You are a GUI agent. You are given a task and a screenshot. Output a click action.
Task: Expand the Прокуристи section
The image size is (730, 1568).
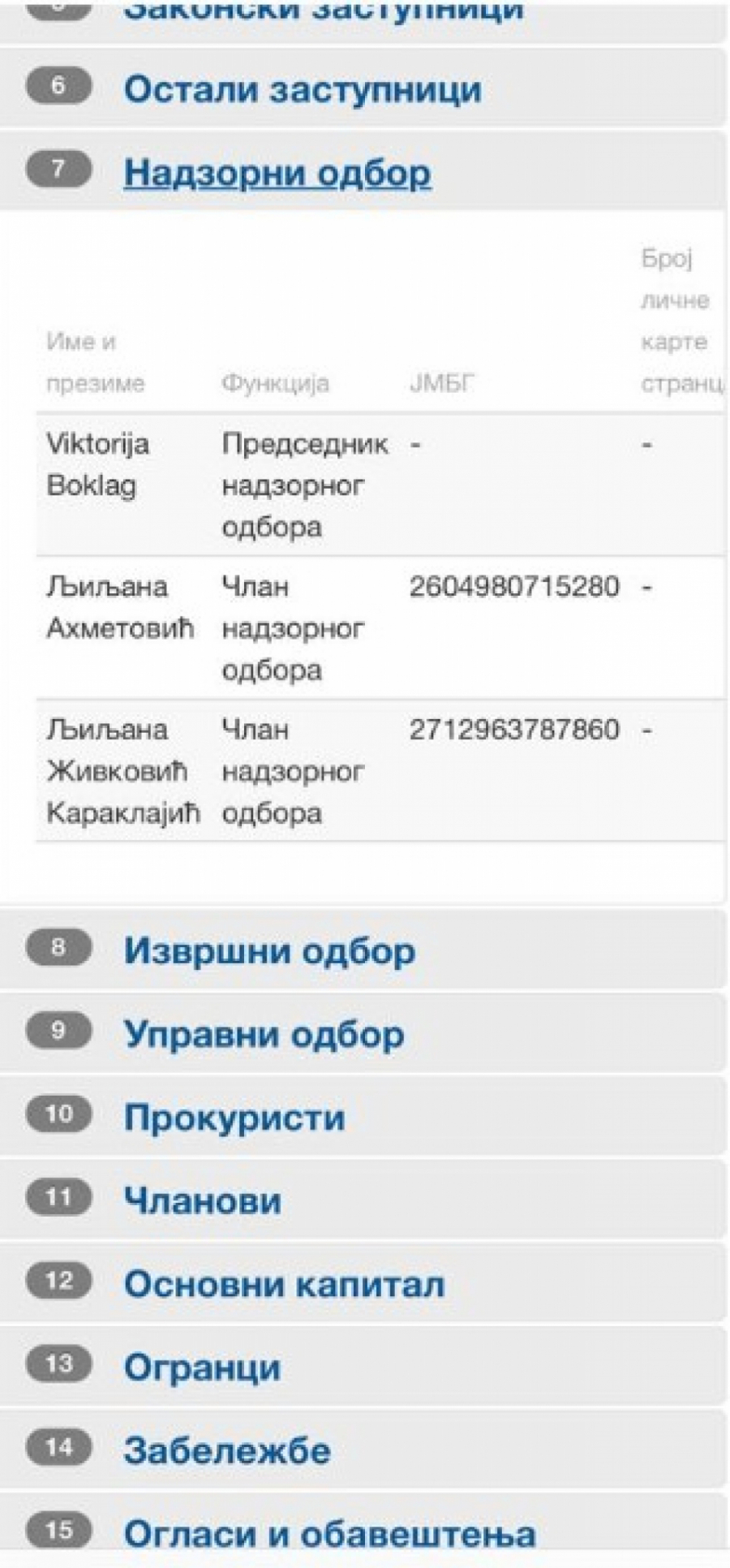tap(234, 1118)
